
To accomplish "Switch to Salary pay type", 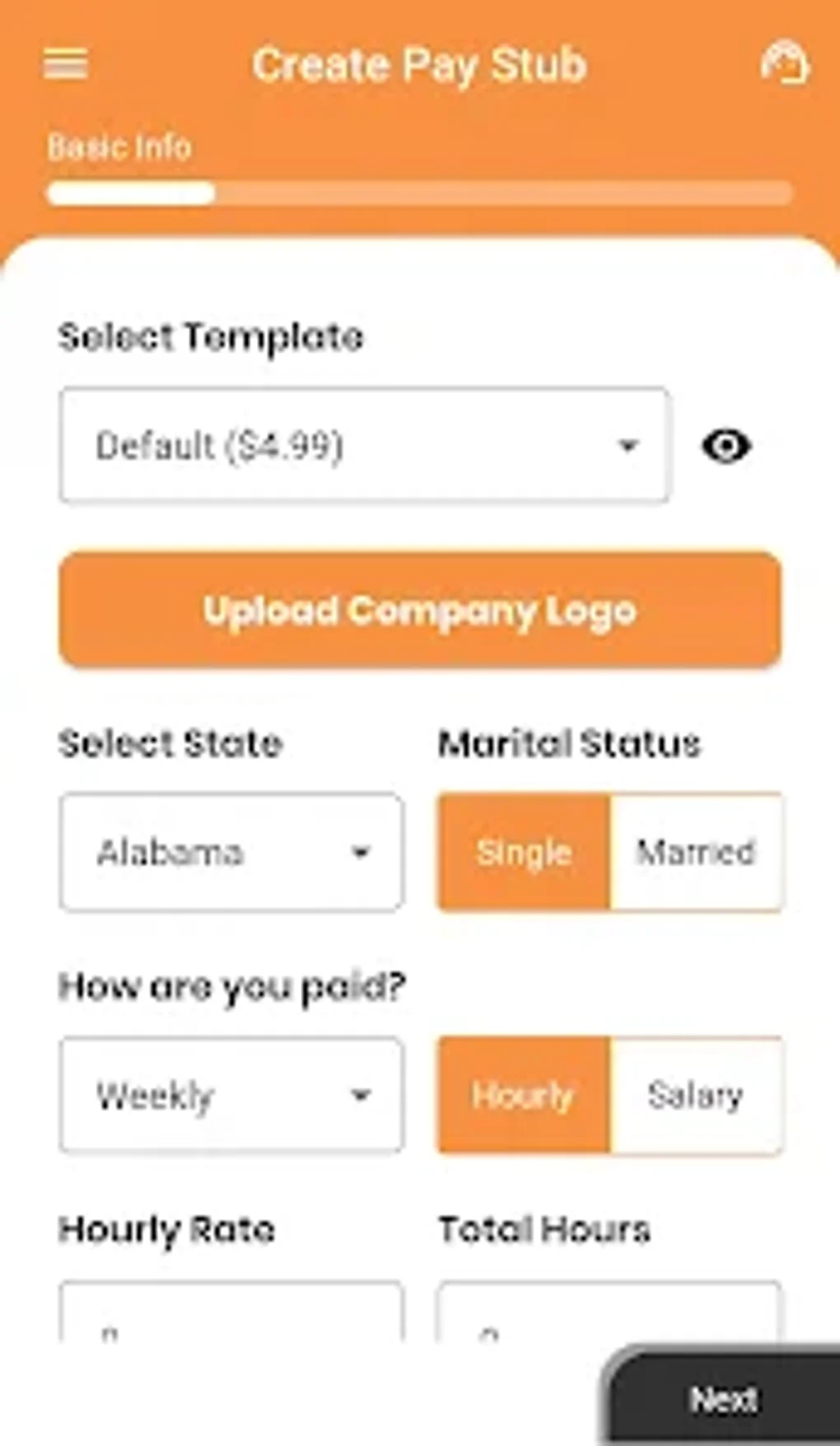I will [697, 1095].
